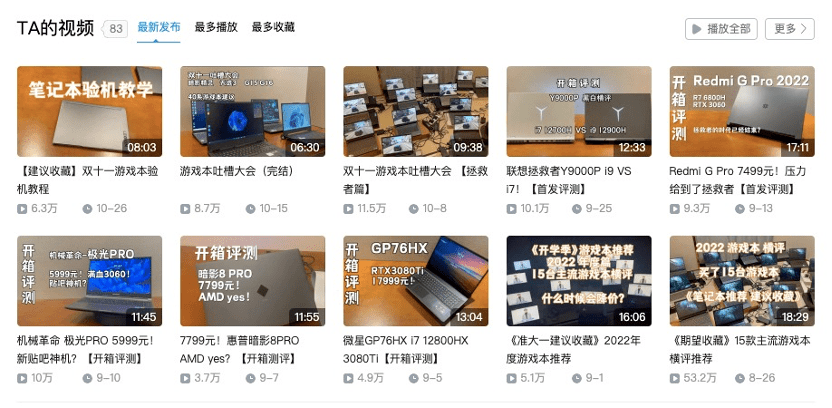Open 惠普暗影8PRO 7799元 review video

click(252, 281)
